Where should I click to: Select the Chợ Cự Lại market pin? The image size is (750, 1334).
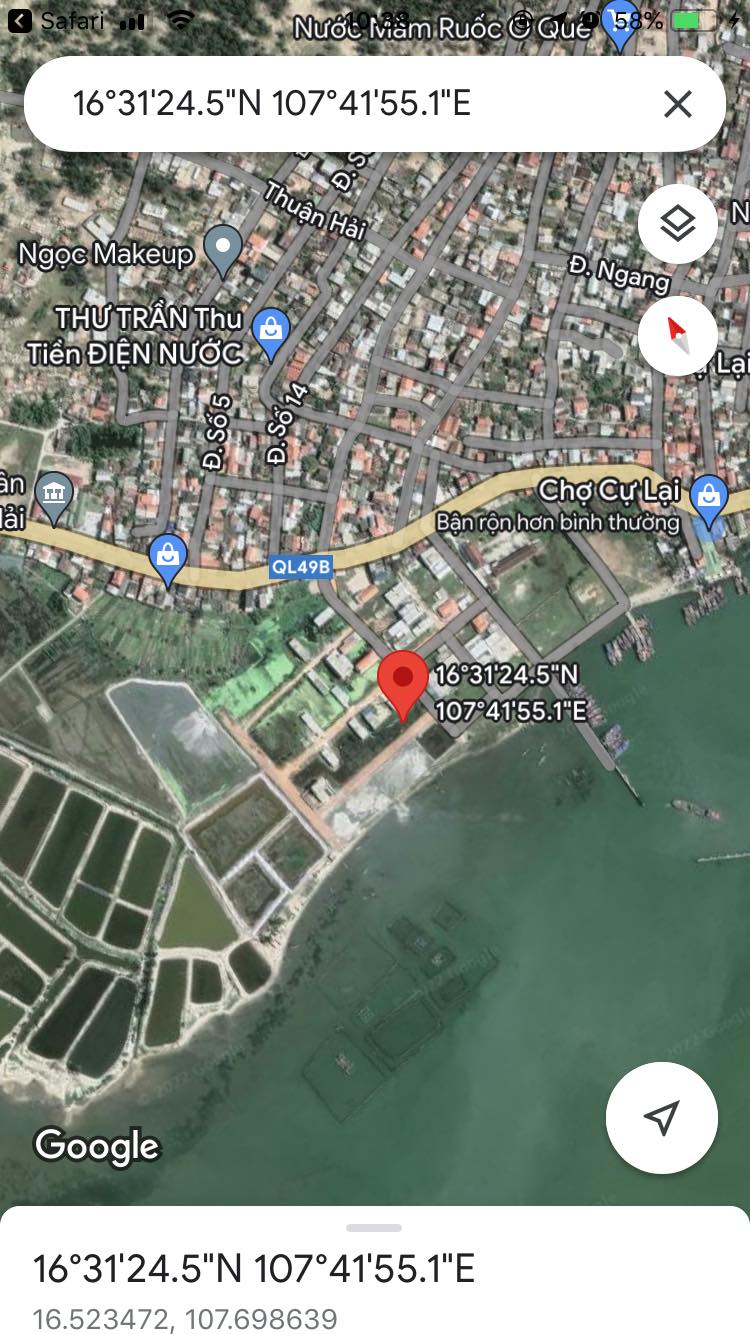coord(709,495)
